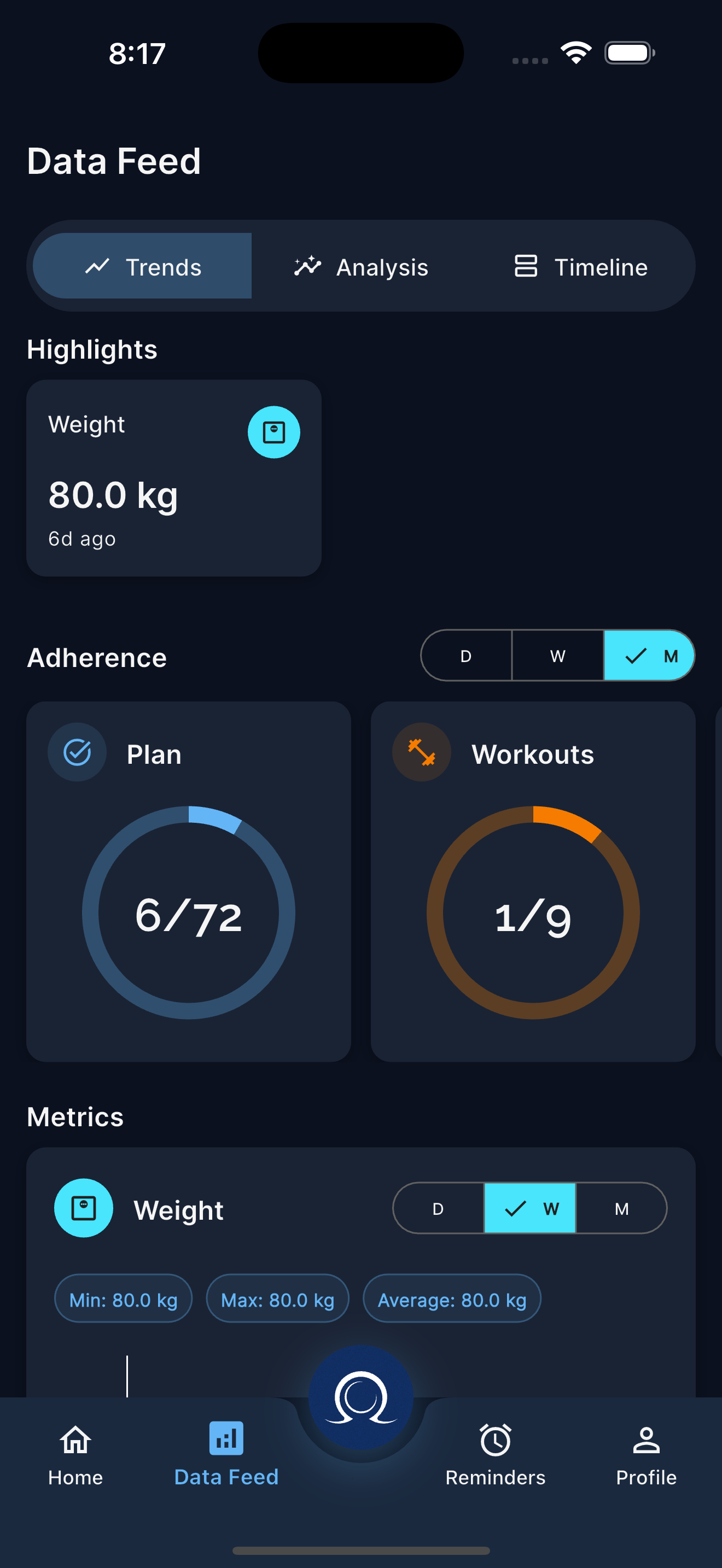
Task: Click the Plan check-circle icon
Action: click(77, 752)
